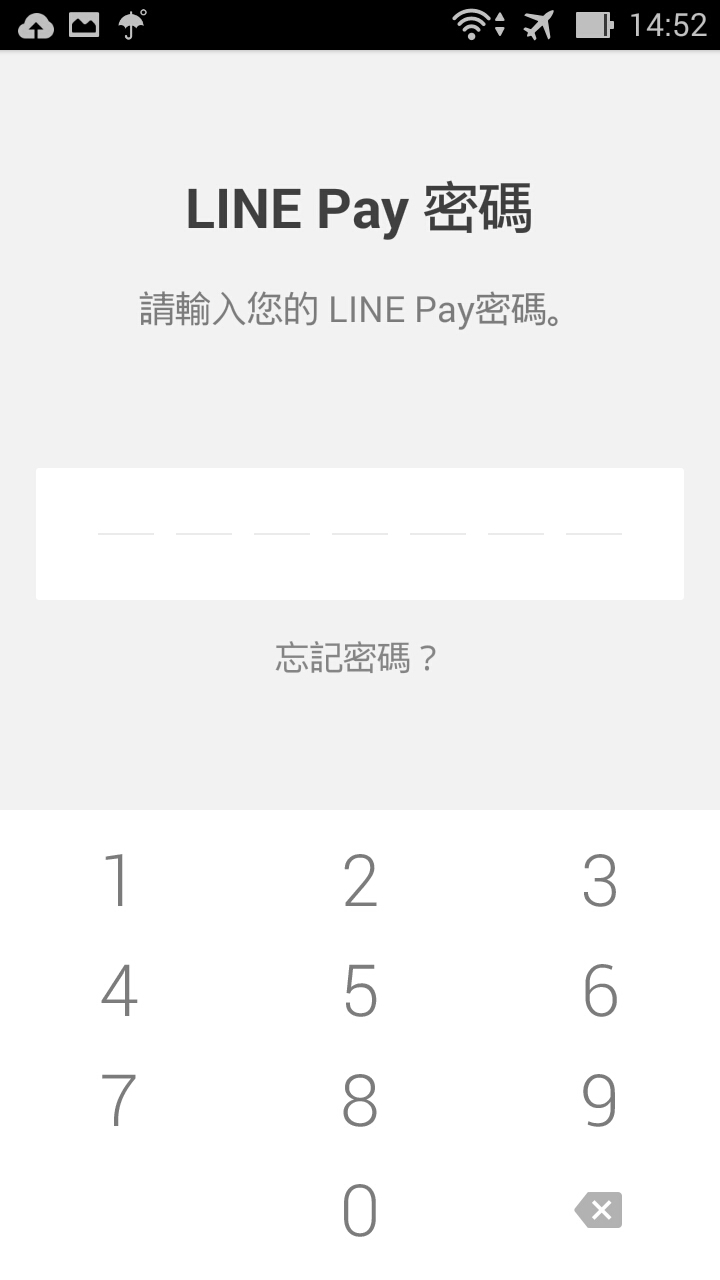Enter digit 8 on the keypad

click(x=360, y=1101)
